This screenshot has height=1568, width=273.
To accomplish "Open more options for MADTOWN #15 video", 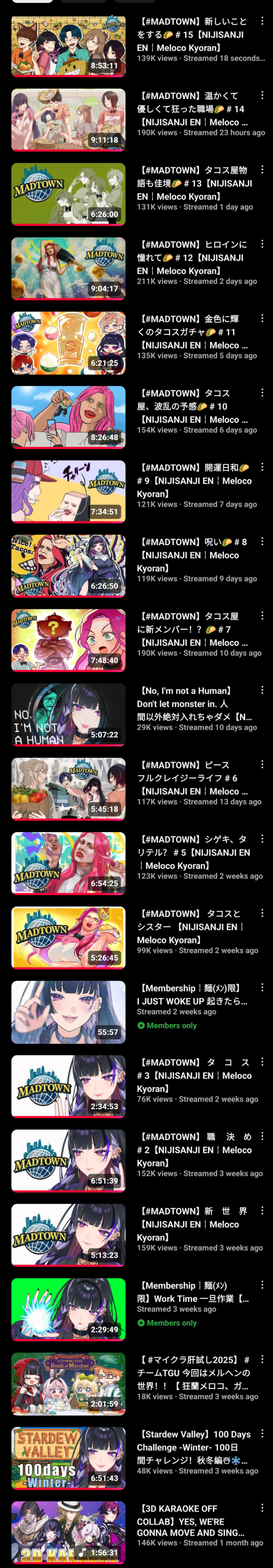I will tap(262, 21).
